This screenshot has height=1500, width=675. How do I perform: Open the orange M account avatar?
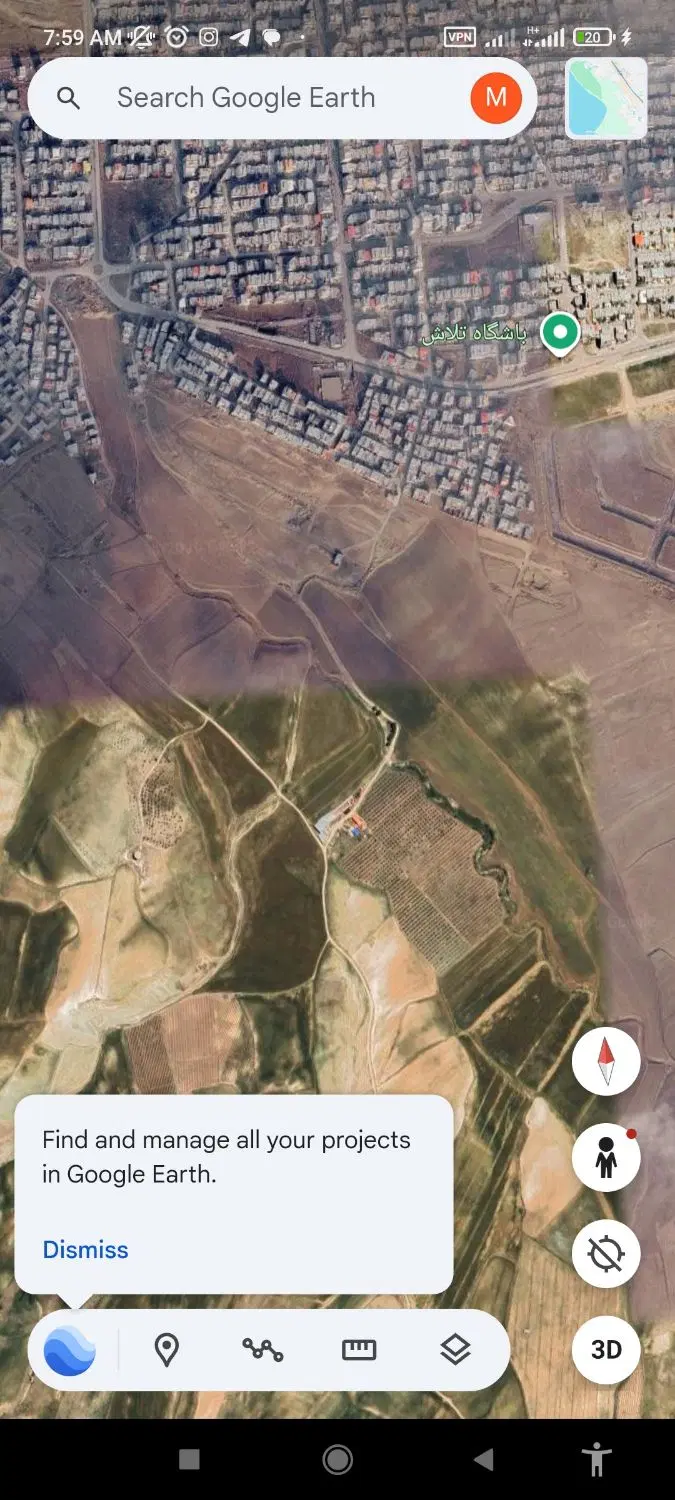click(x=496, y=98)
